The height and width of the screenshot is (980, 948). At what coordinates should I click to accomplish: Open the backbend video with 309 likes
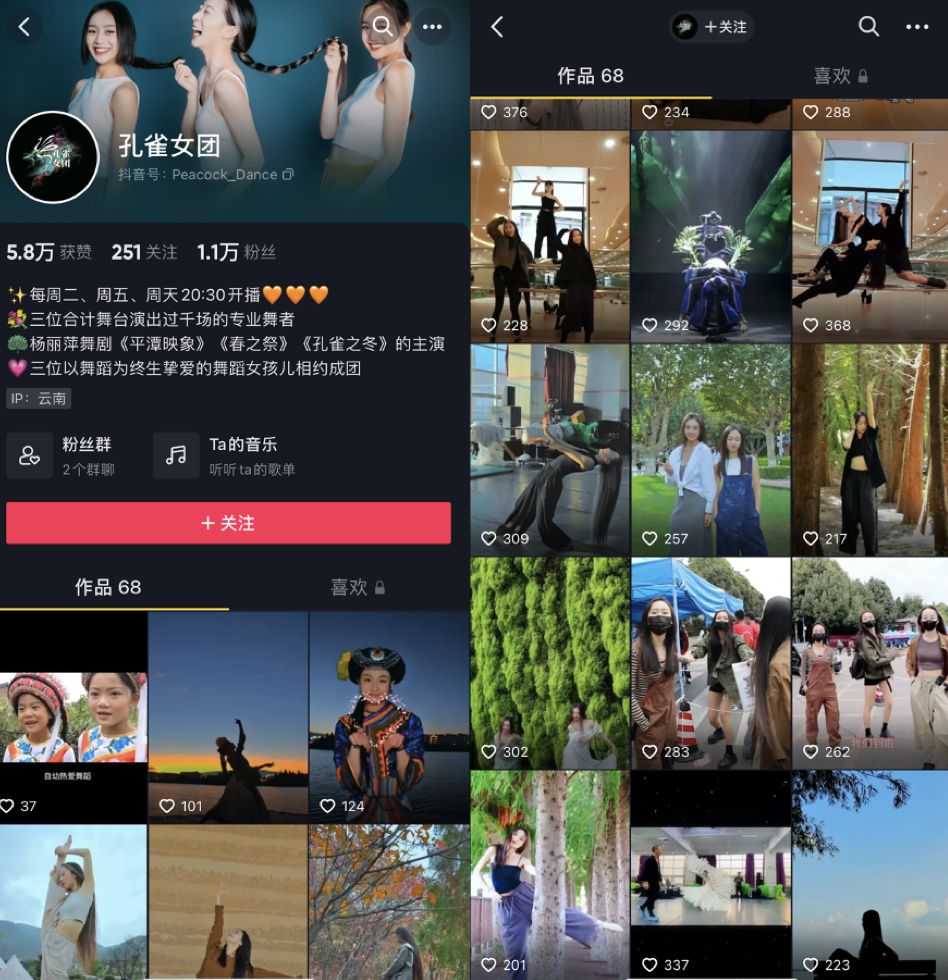[550, 450]
